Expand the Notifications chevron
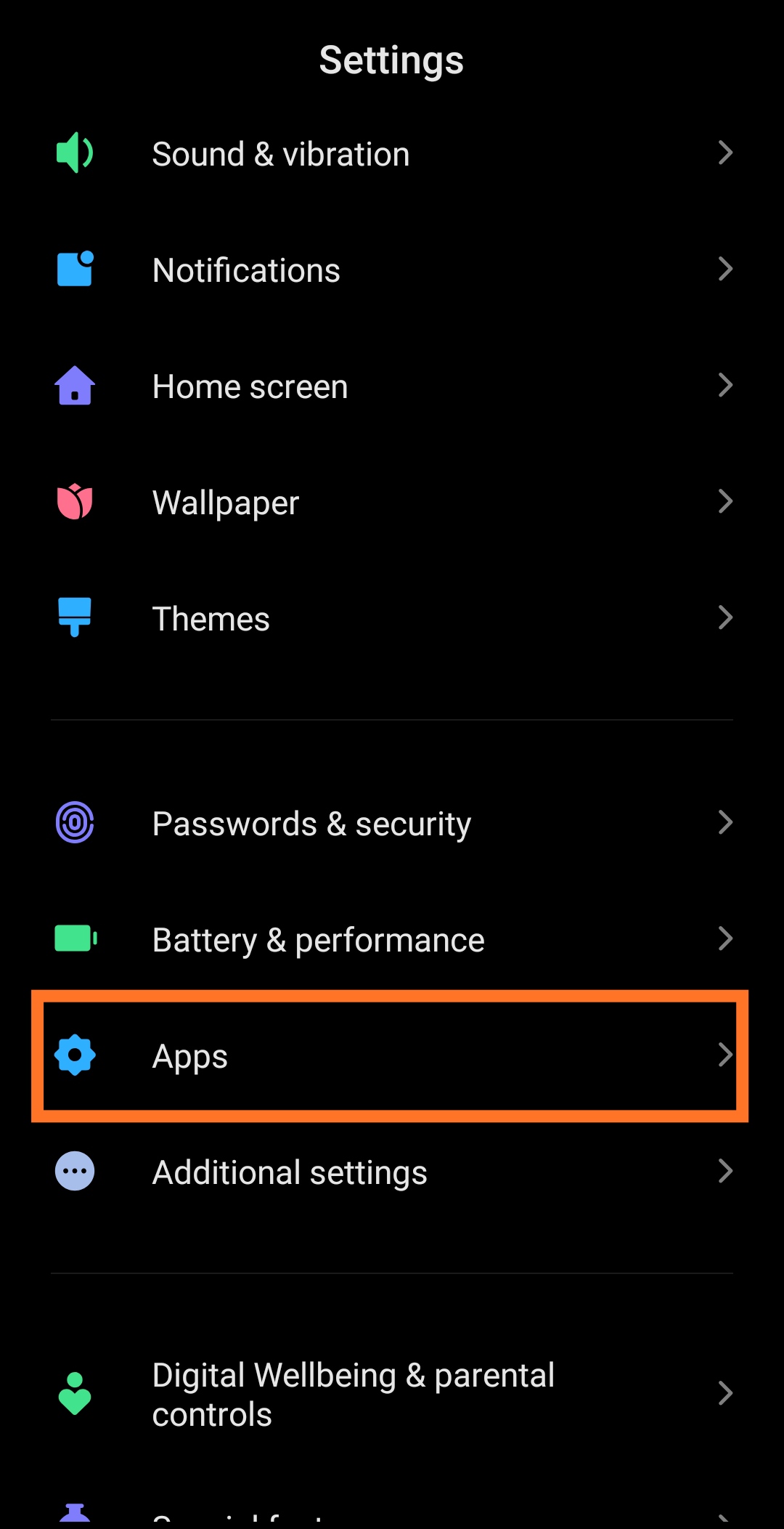The image size is (784, 1529). click(726, 268)
